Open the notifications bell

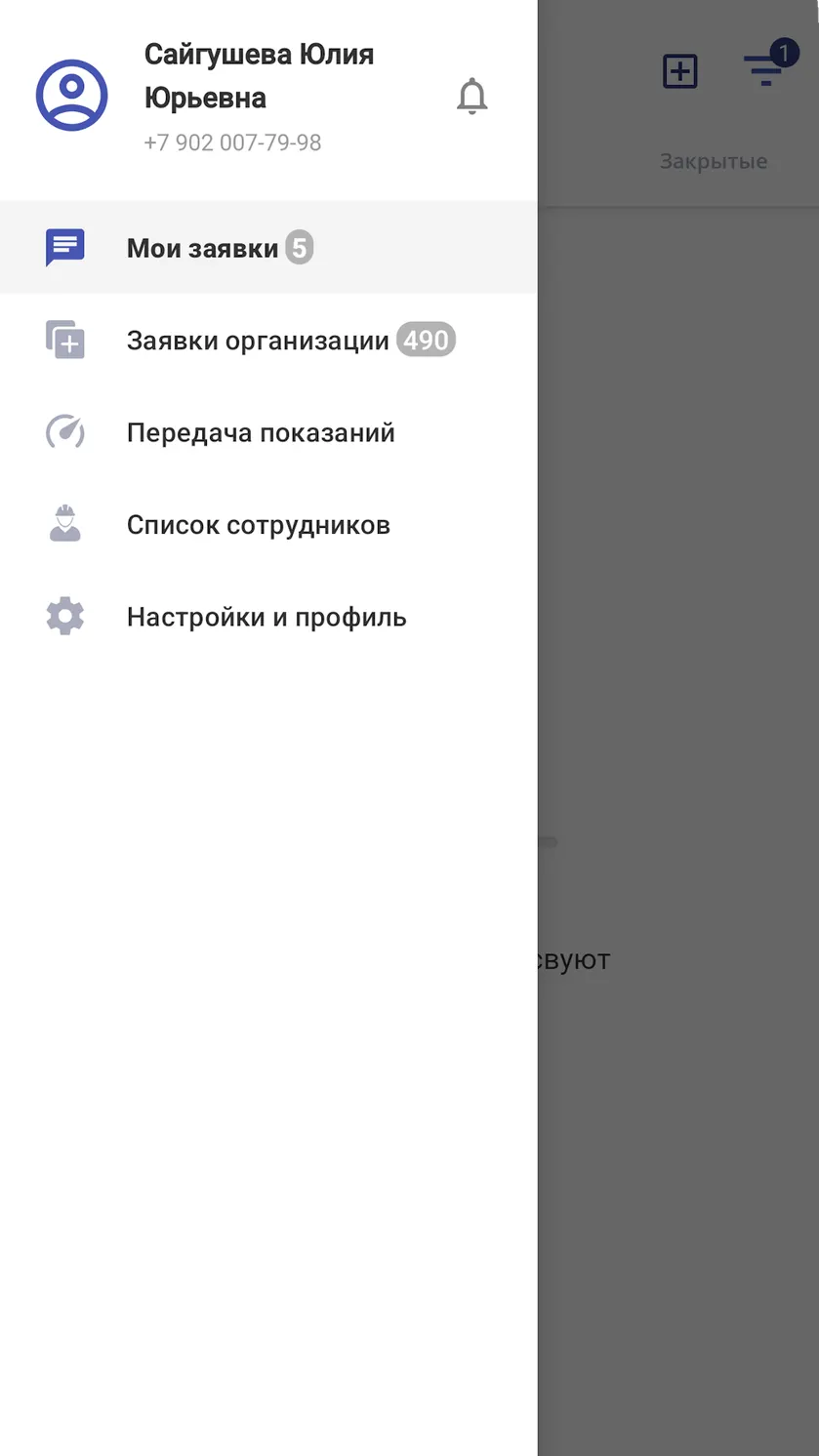(x=471, y=97)
